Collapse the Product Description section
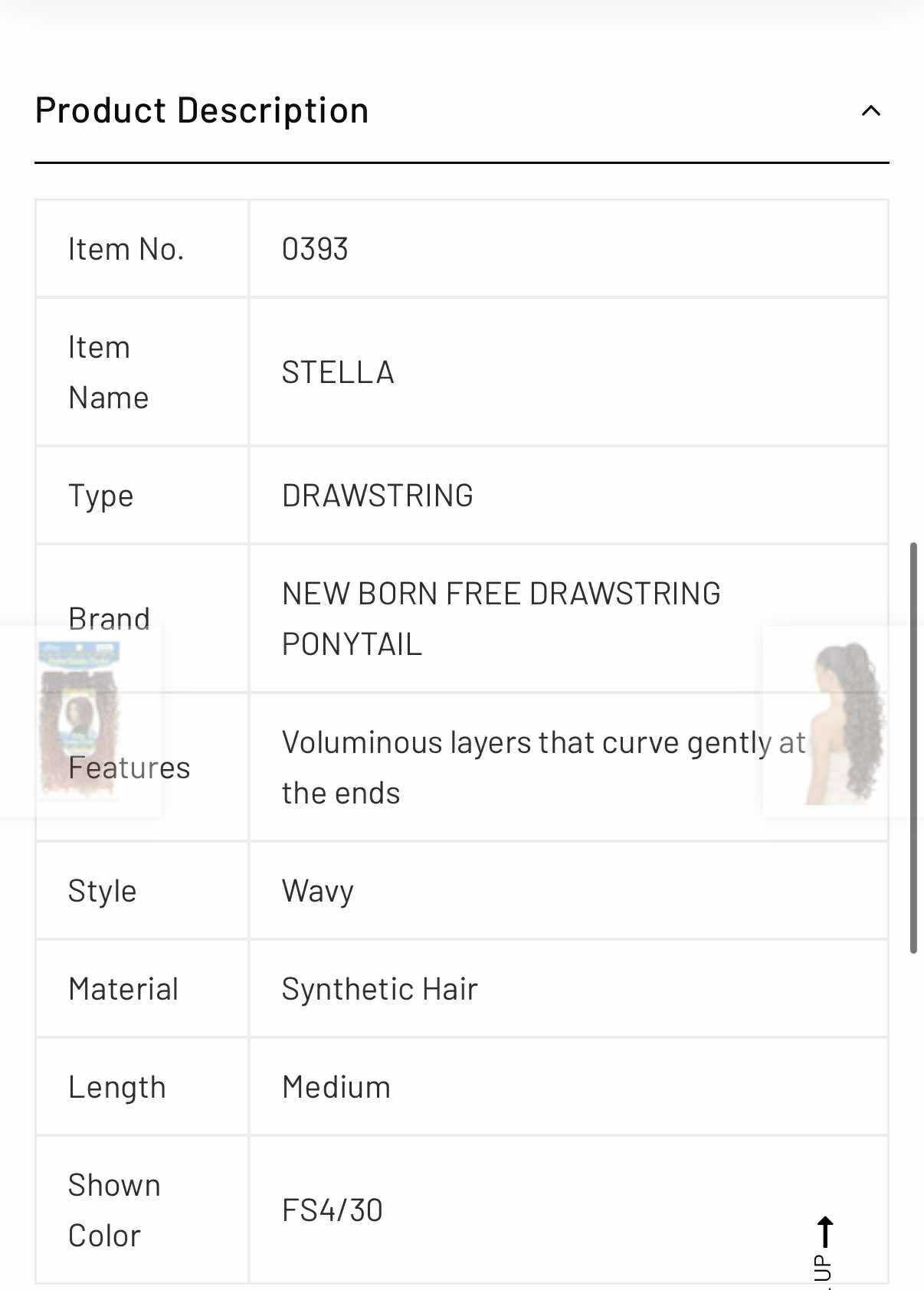This screenshot has height=1290, width=924. (870, 111)
